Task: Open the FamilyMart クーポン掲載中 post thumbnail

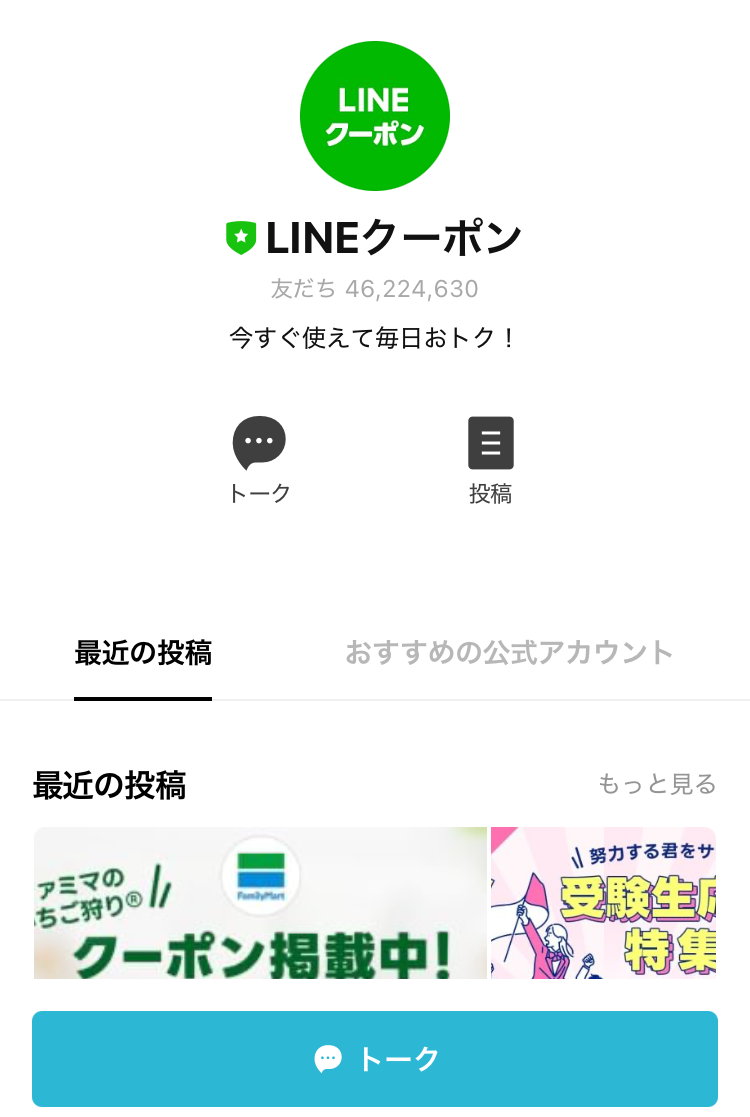Action: point(260,902)
